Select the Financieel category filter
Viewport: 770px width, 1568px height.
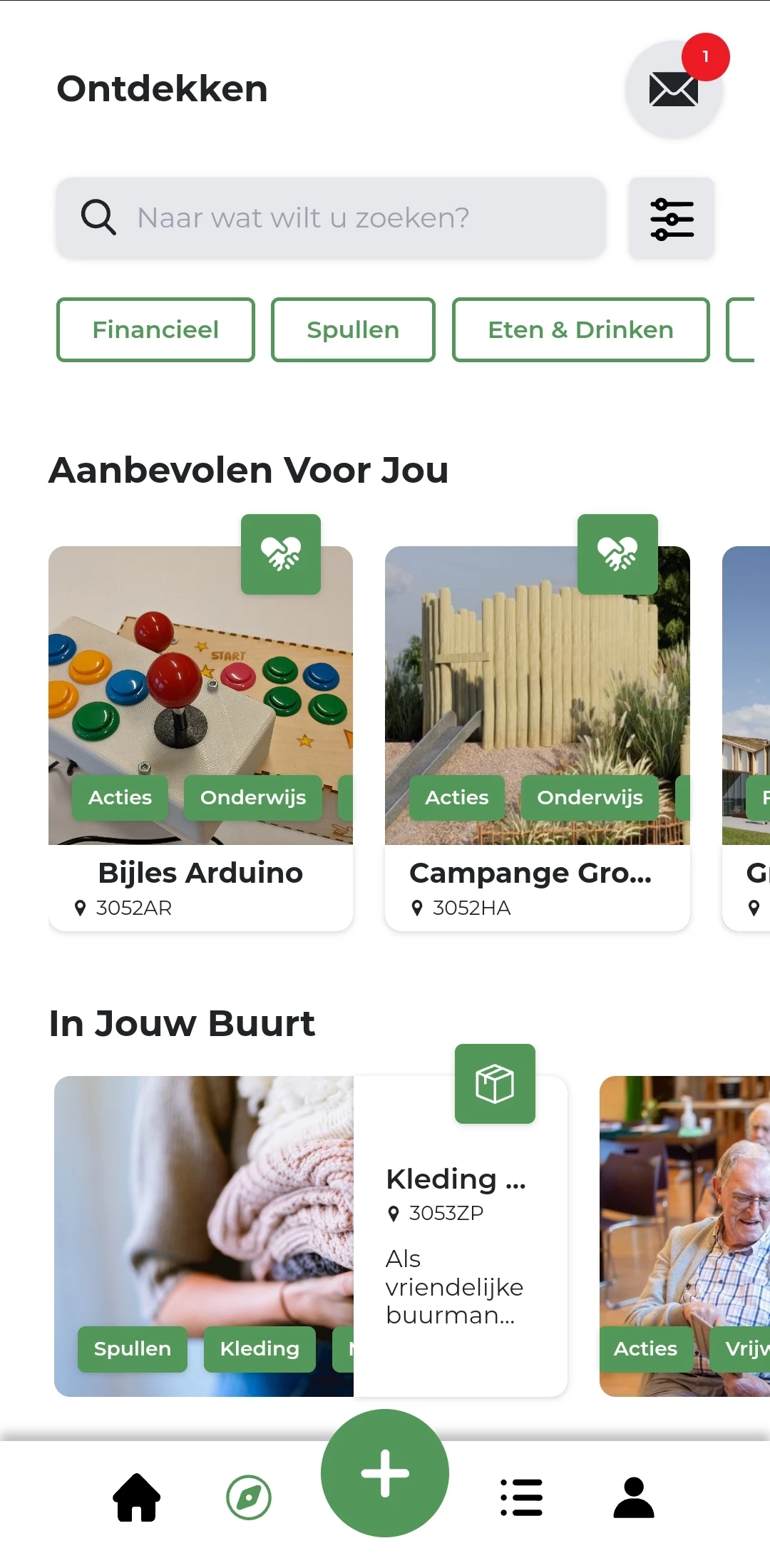[155, 329]
